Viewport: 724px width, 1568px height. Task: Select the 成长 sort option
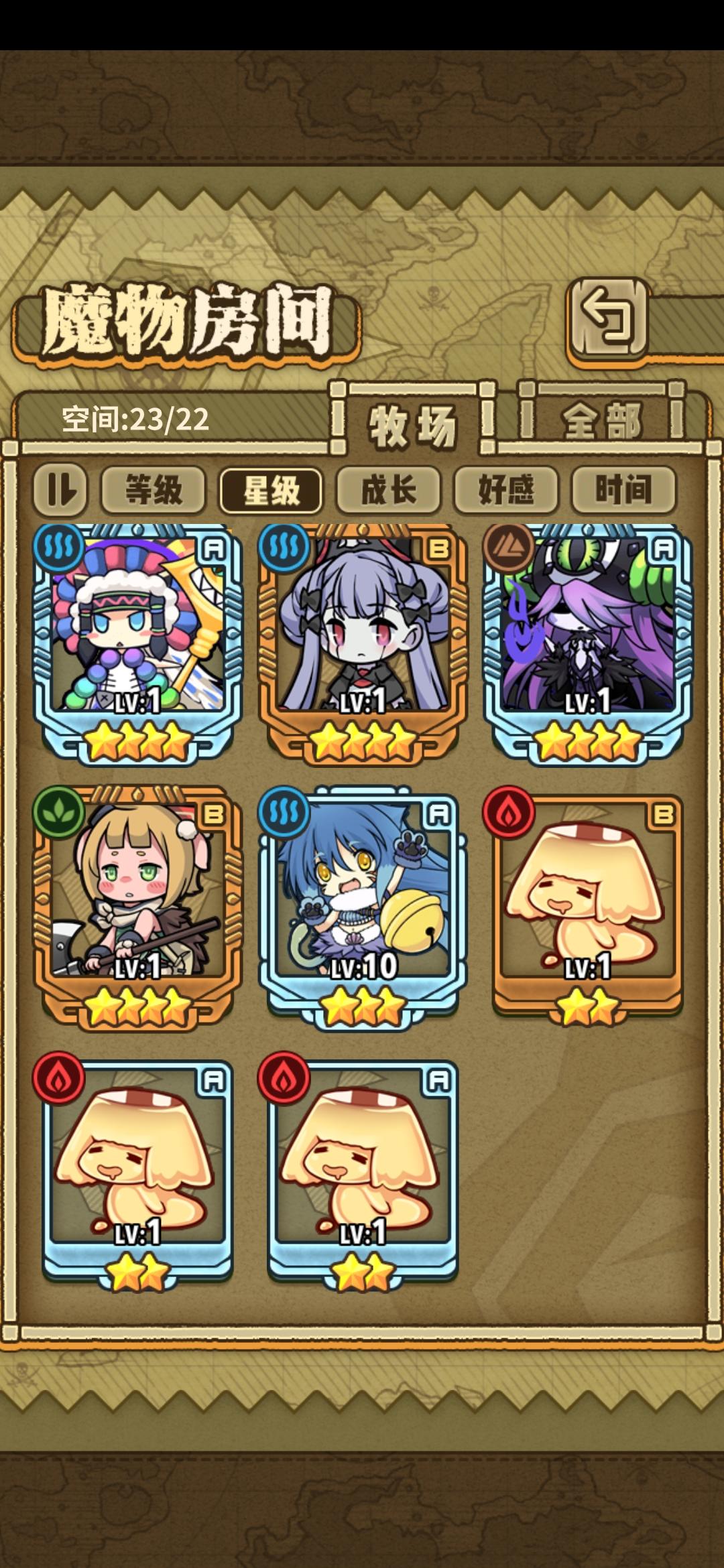click(389, 491)
